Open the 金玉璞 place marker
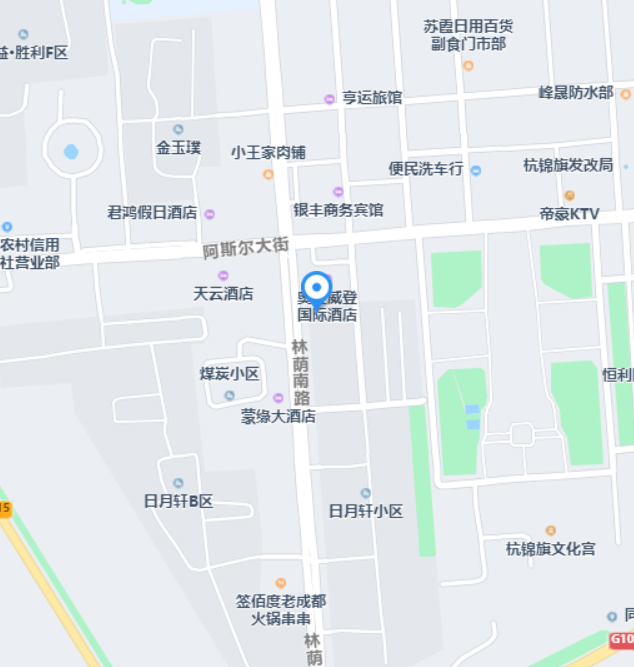Screen dimensions: 634x667 (x=178, y=129)
